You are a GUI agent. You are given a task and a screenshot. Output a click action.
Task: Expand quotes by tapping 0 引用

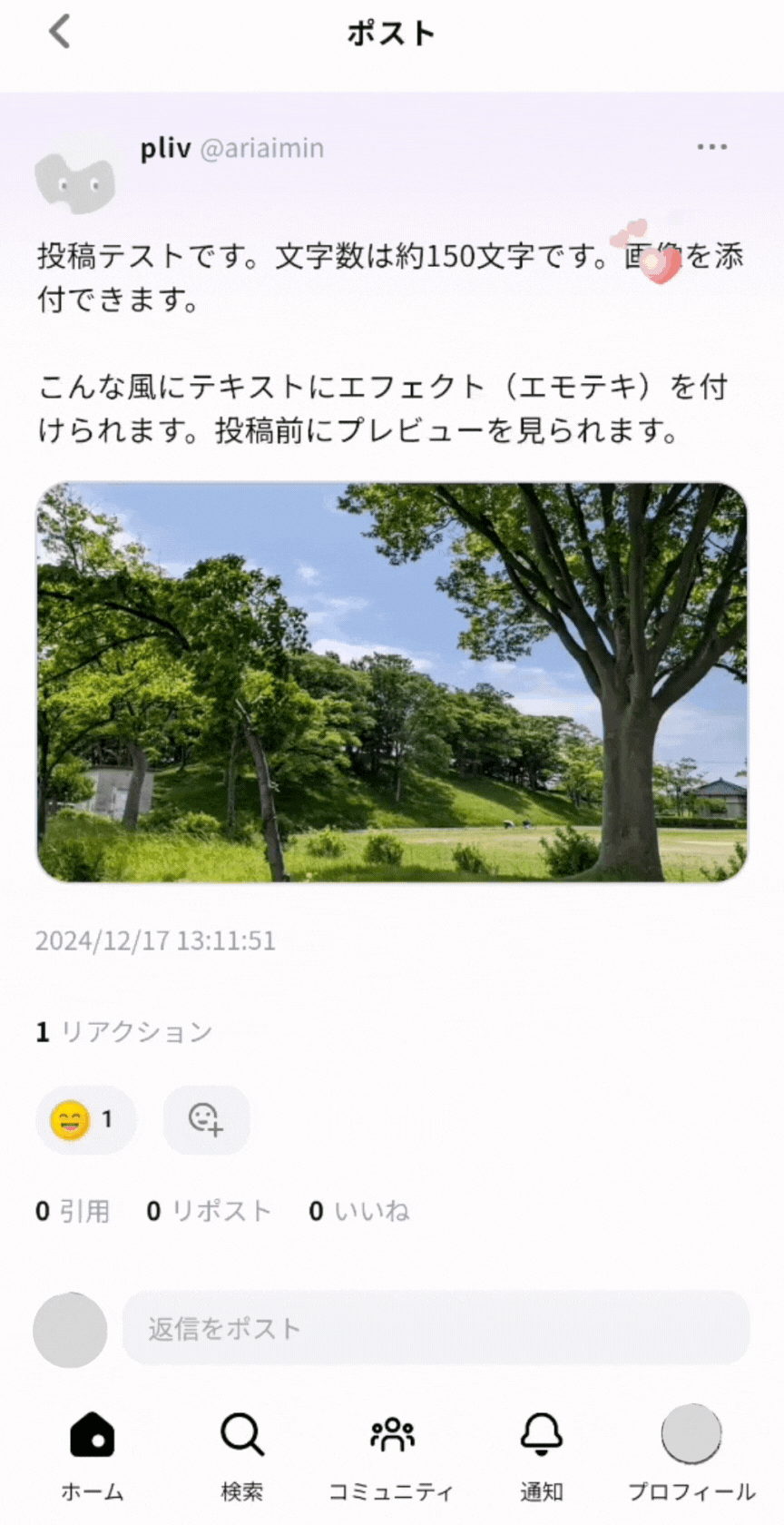[73, 1211]
